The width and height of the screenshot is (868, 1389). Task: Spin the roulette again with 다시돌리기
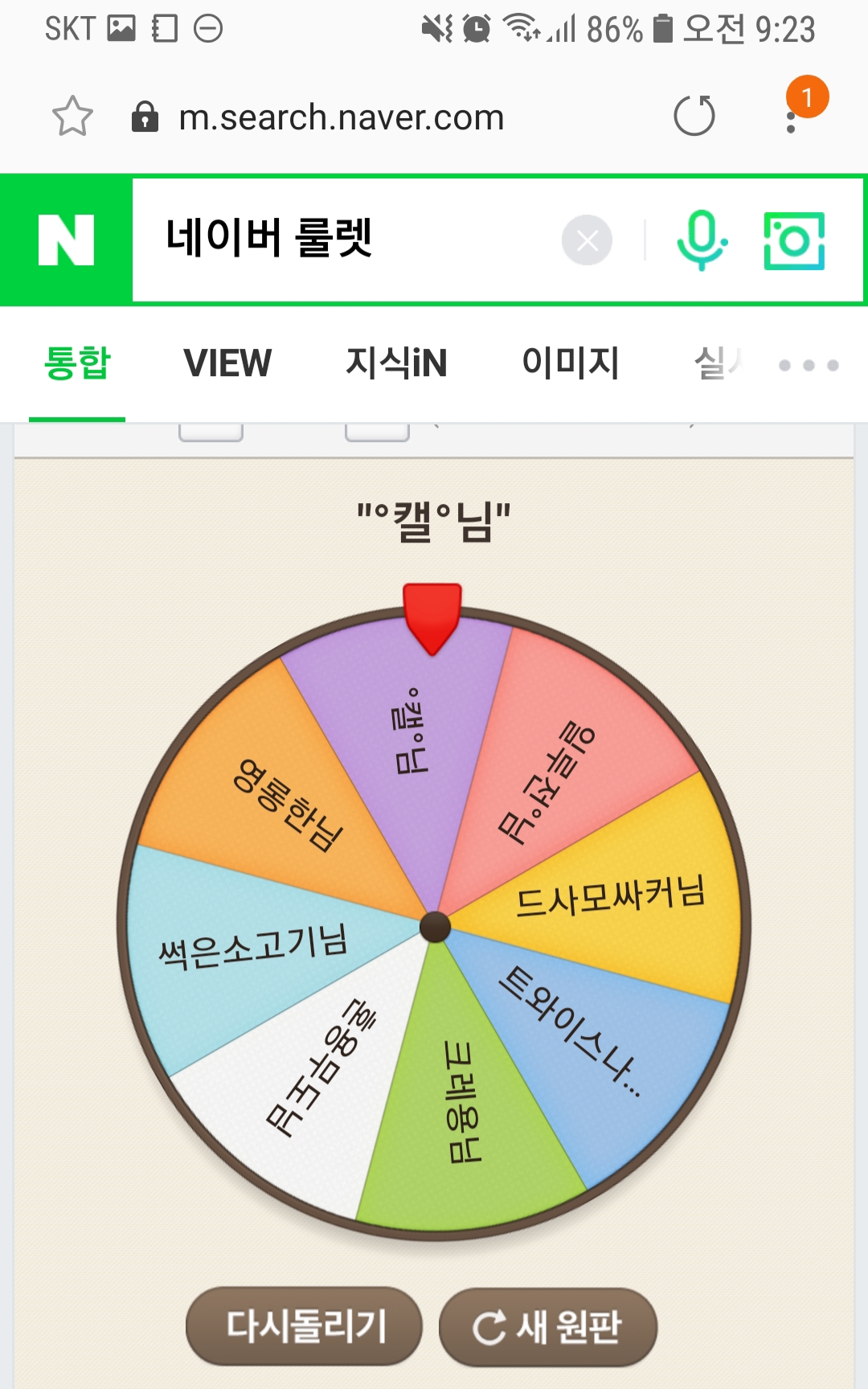pyautogui.click(x=305, y=1326)
